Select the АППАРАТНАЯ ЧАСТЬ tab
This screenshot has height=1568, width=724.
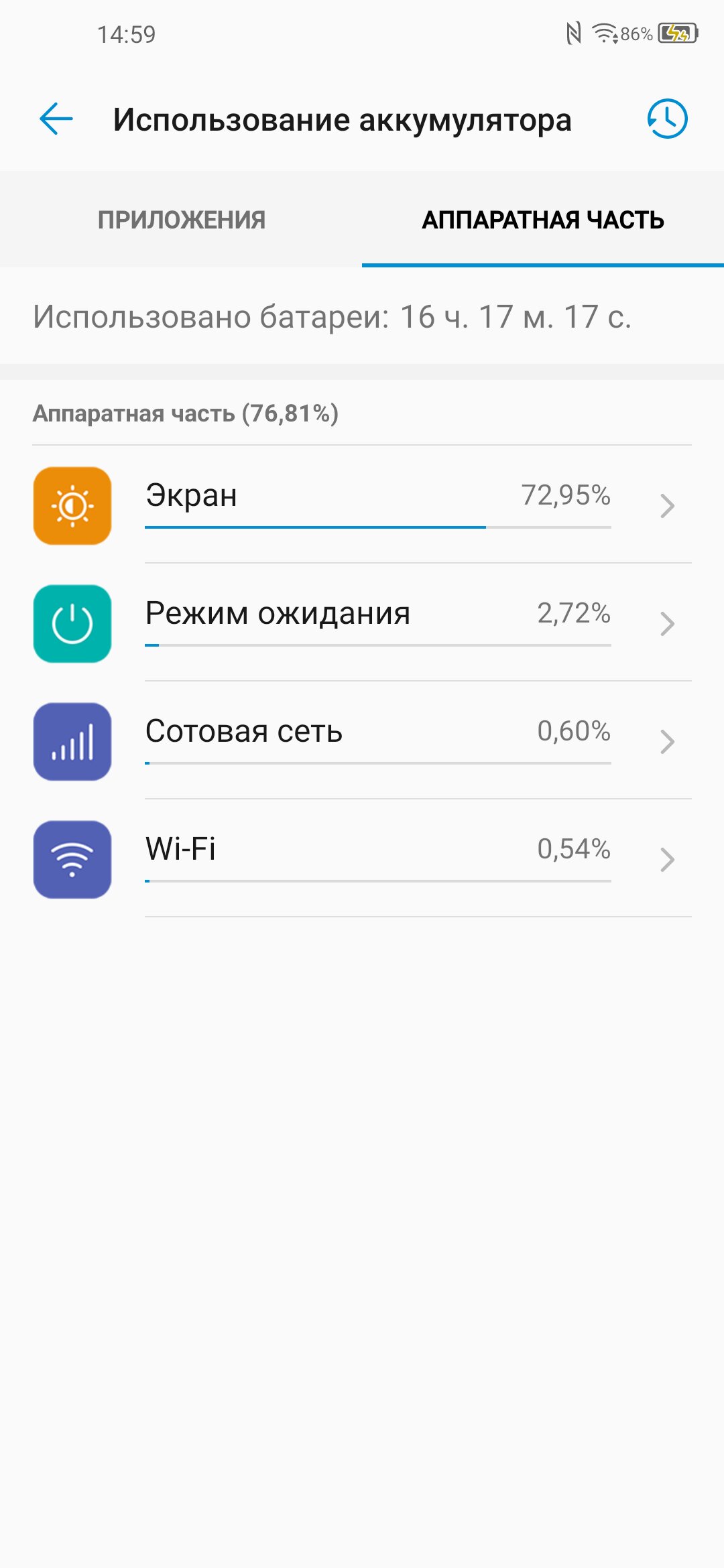pos(543,220)
